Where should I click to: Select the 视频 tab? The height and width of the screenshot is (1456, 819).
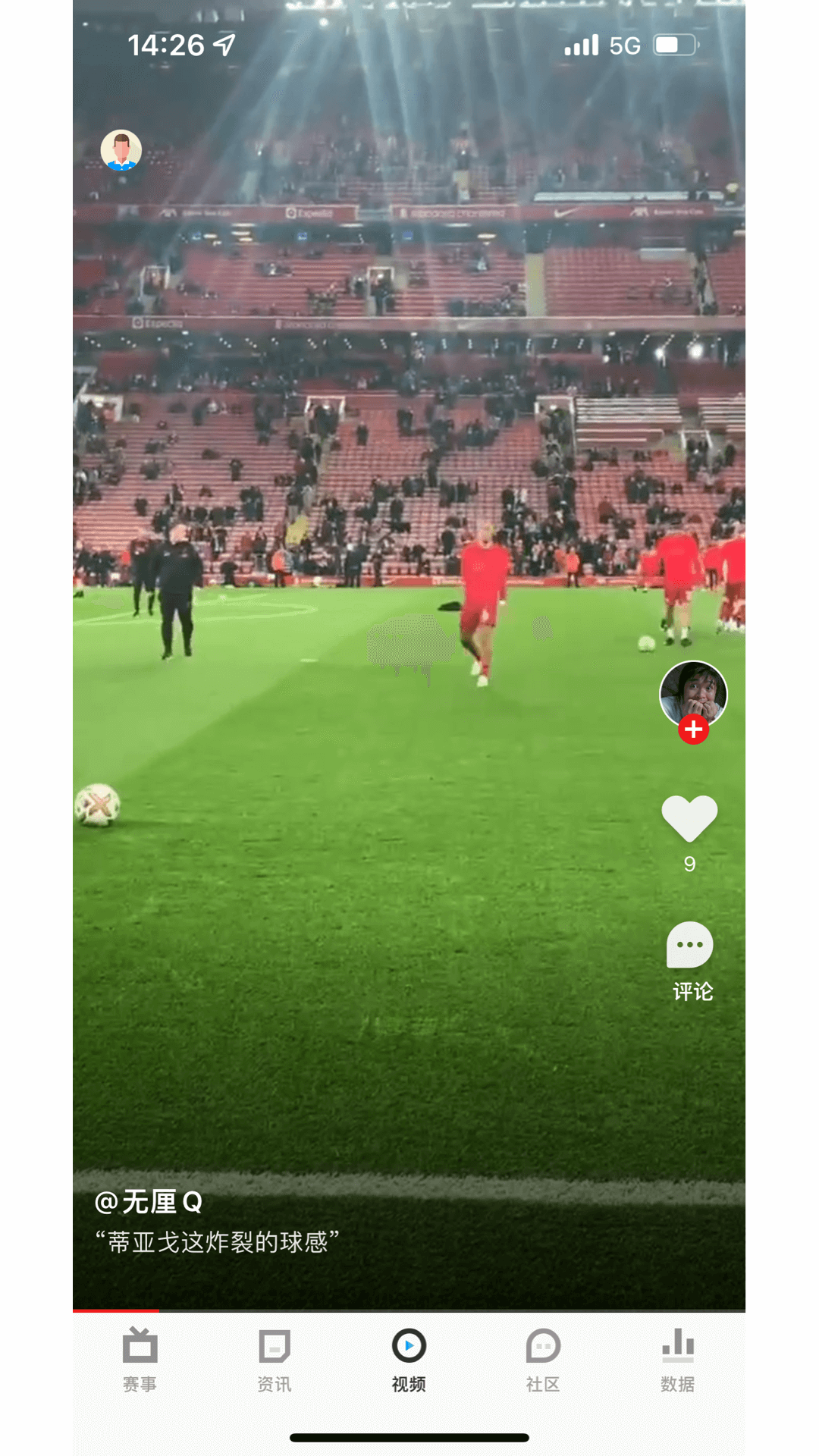click(x=409, y=1361)
